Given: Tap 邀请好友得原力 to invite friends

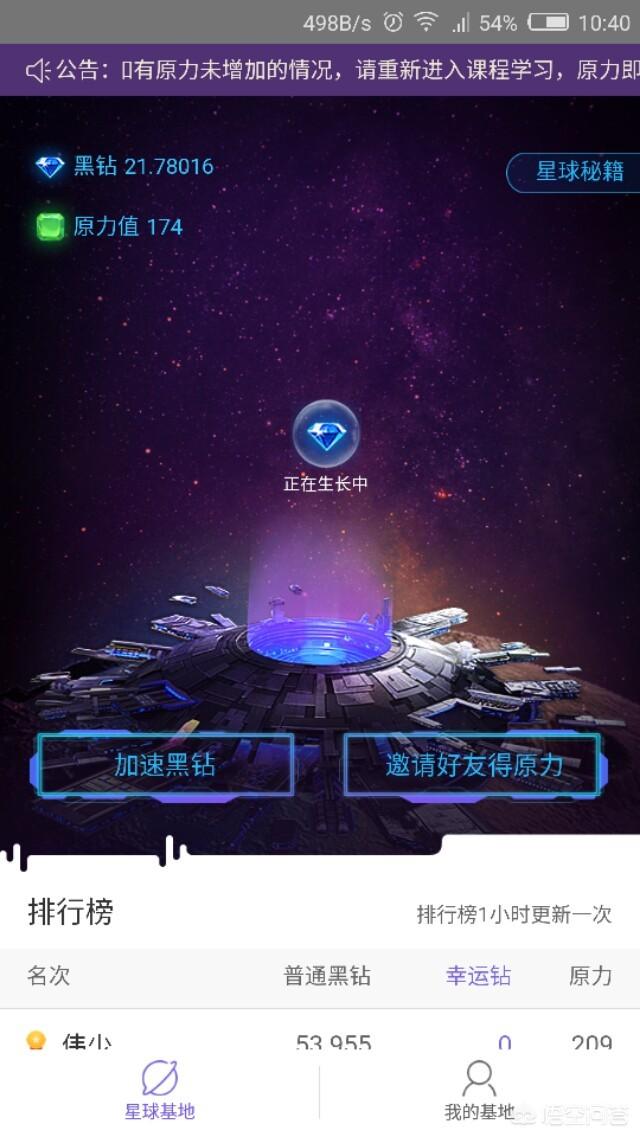Looking at the screenshot, I should pyautogui.click(x=473, y=765).
